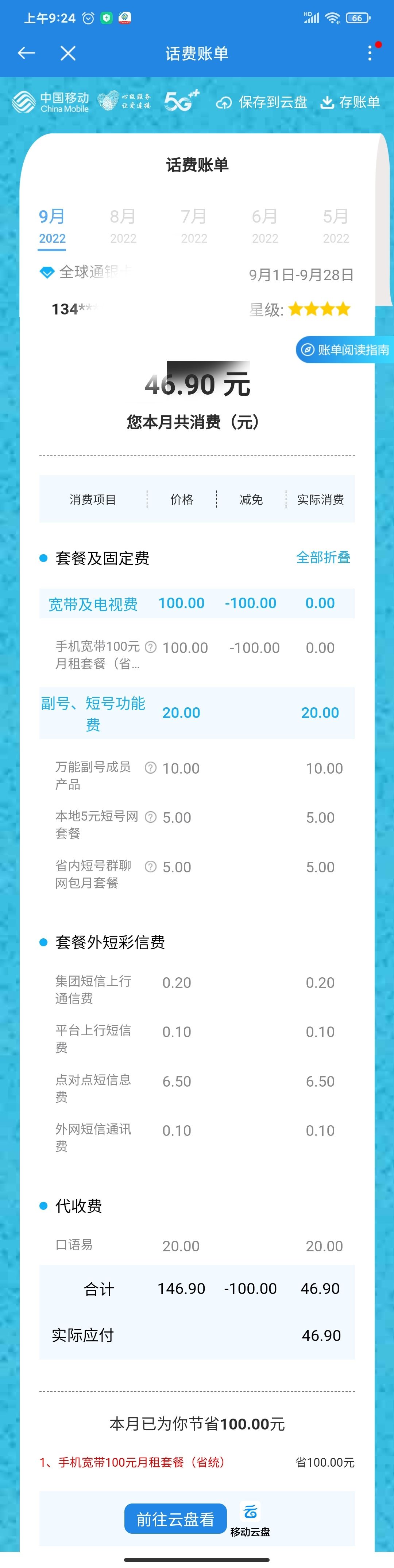
Task: Collapse the 副号、短号功能费 section
Action: click(93, 713)
